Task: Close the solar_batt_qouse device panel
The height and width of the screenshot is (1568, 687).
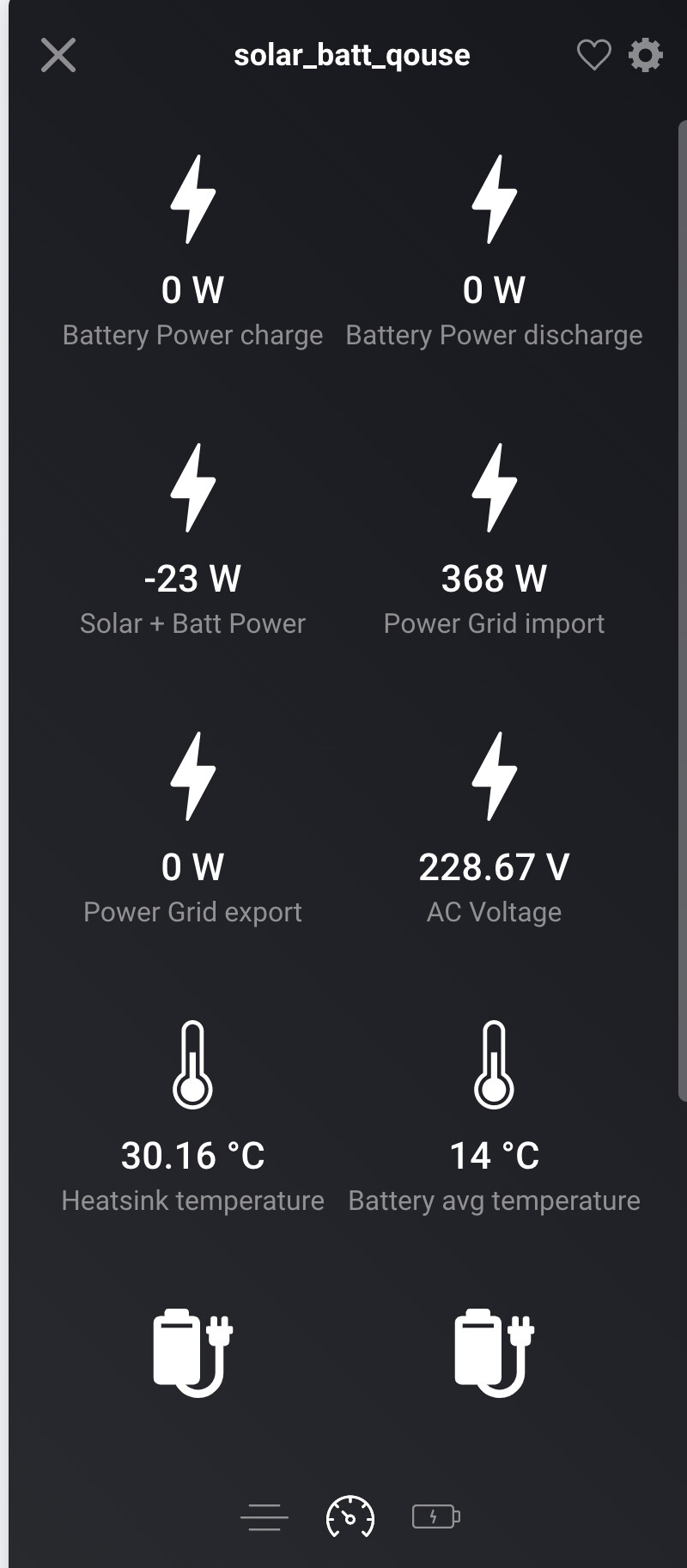Action: pyautogui.click(x=58, y=55)
